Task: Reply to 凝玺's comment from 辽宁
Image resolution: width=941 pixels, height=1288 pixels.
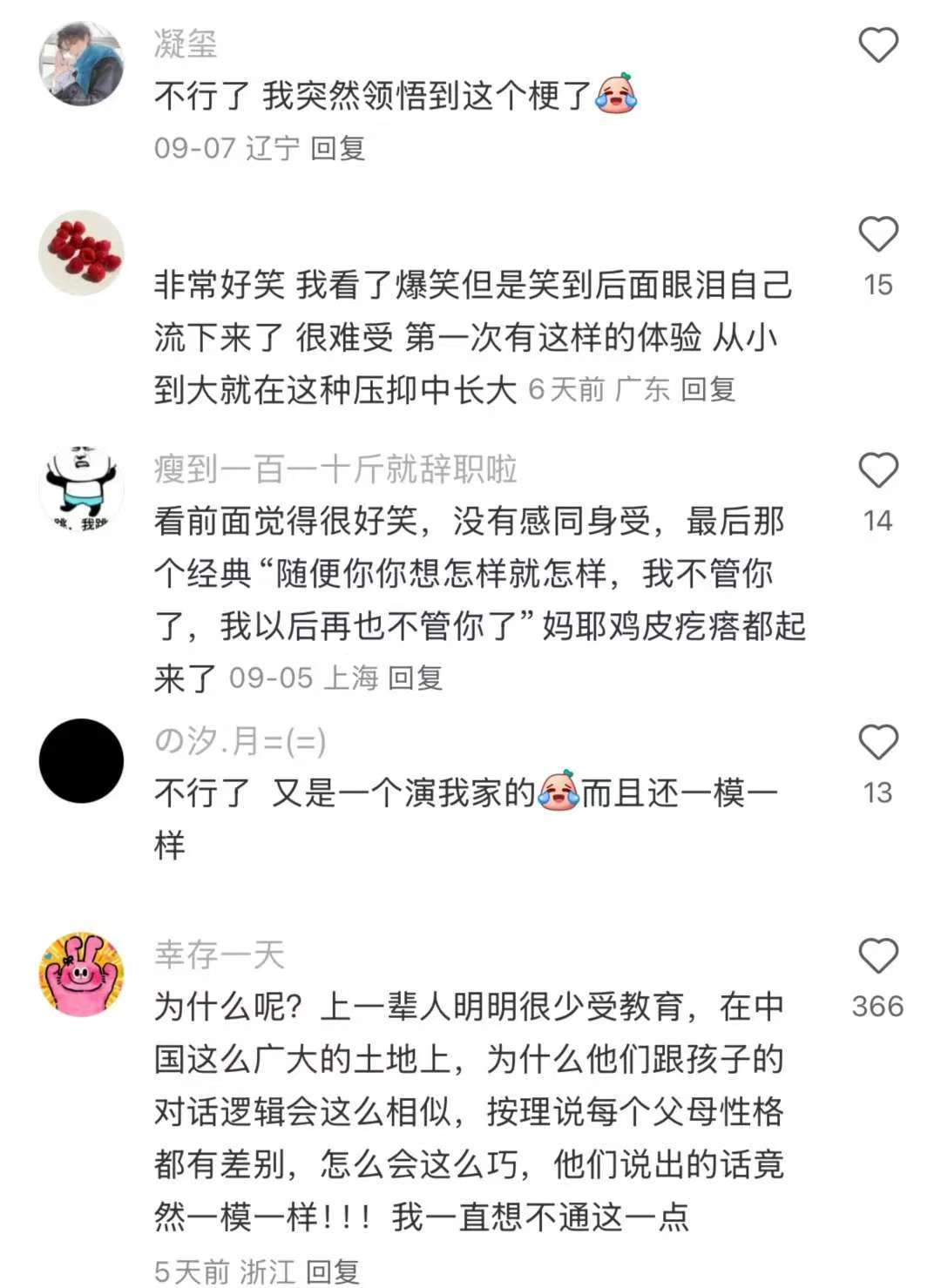Action: pyautogui.click(x=338, y=148)
